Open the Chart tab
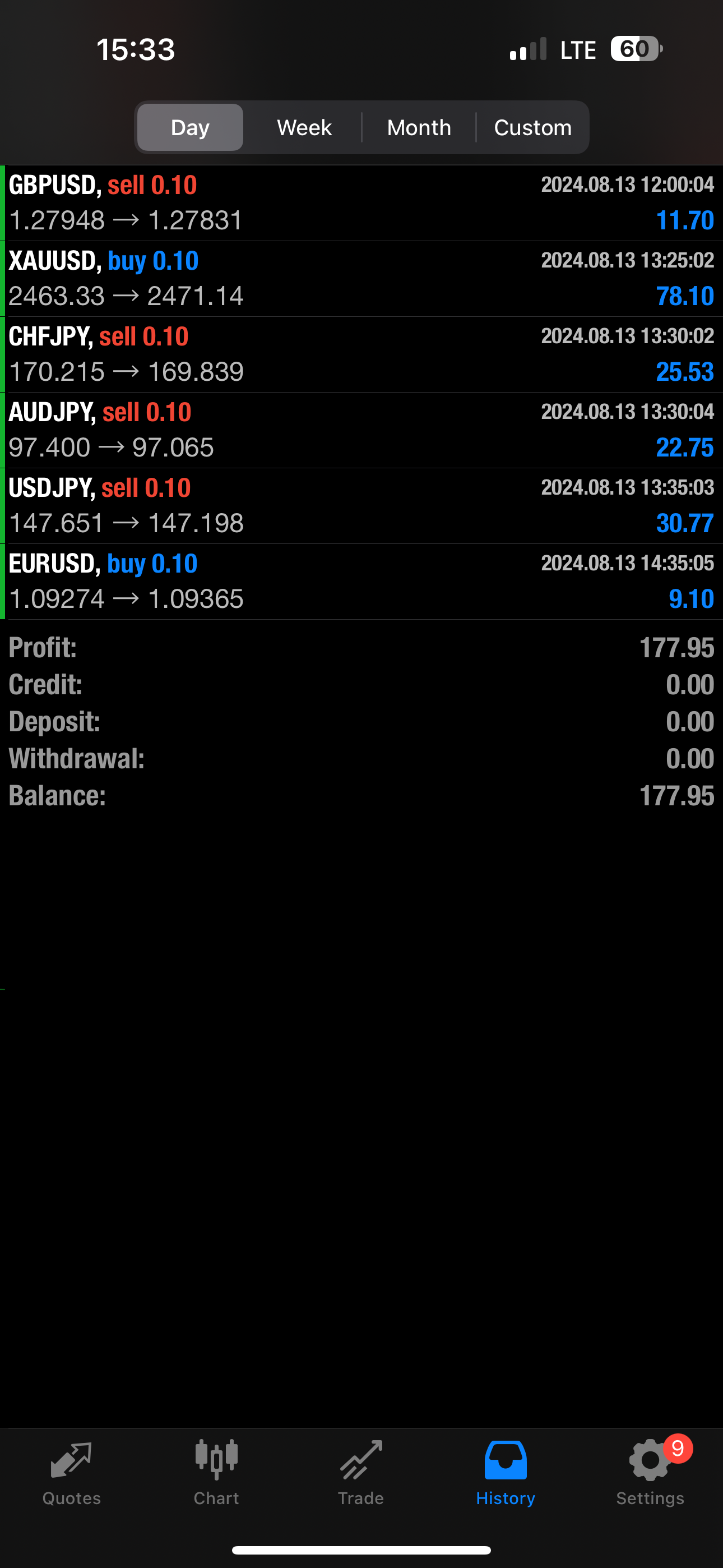The width and height of the screenshot is (723, 1568). (x=216, y=1473)
